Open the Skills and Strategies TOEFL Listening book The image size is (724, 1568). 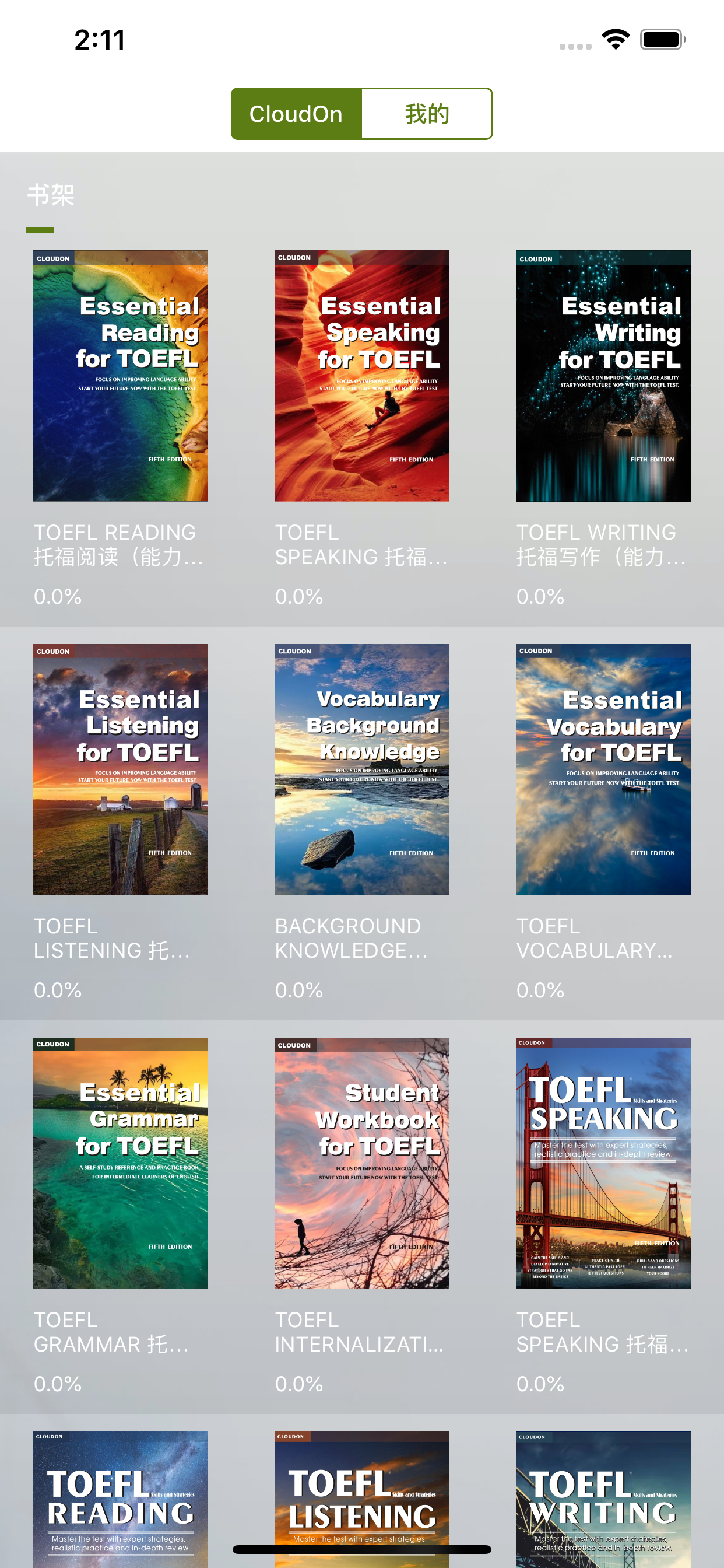(361, 1499)
